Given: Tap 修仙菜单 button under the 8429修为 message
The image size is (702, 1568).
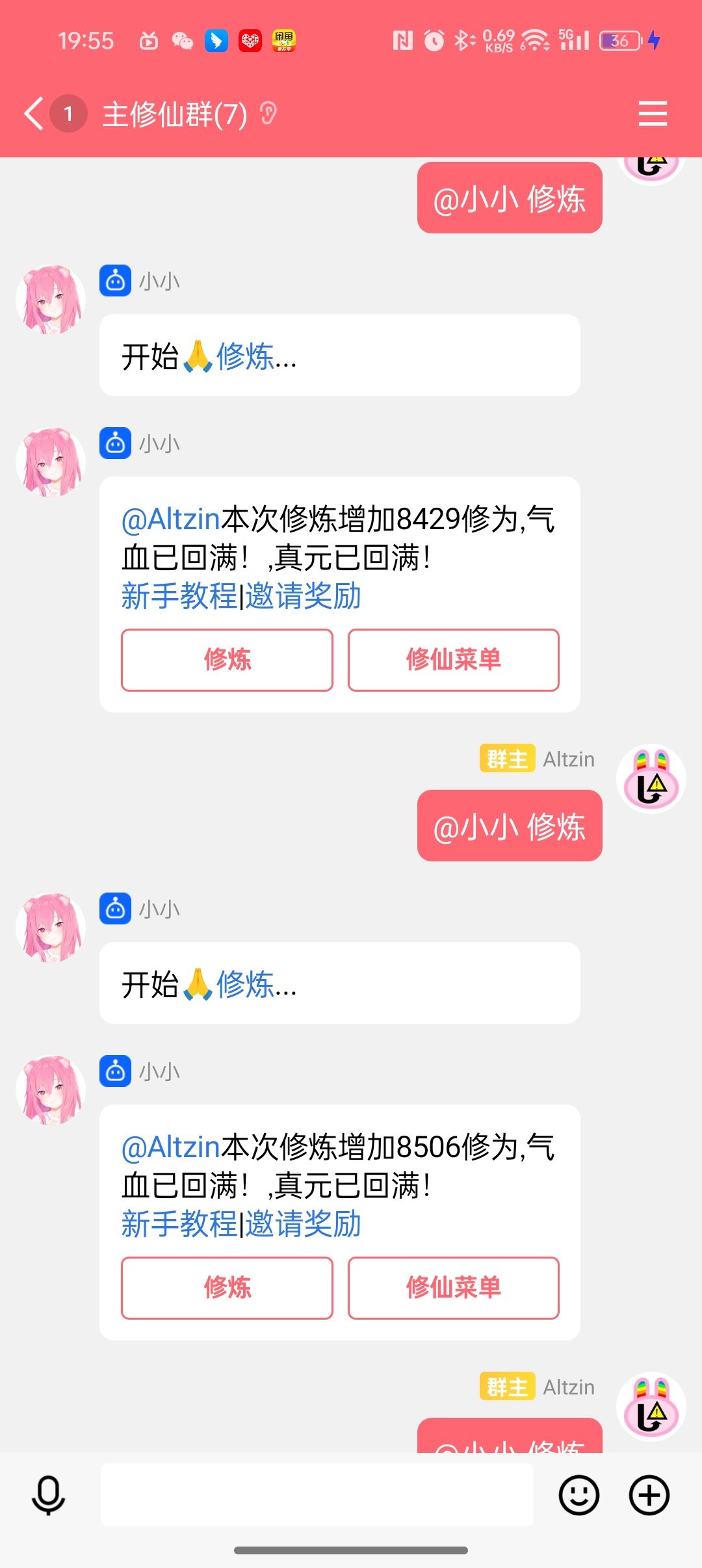Looking at the screenshot, I should [x=453, y=660].
